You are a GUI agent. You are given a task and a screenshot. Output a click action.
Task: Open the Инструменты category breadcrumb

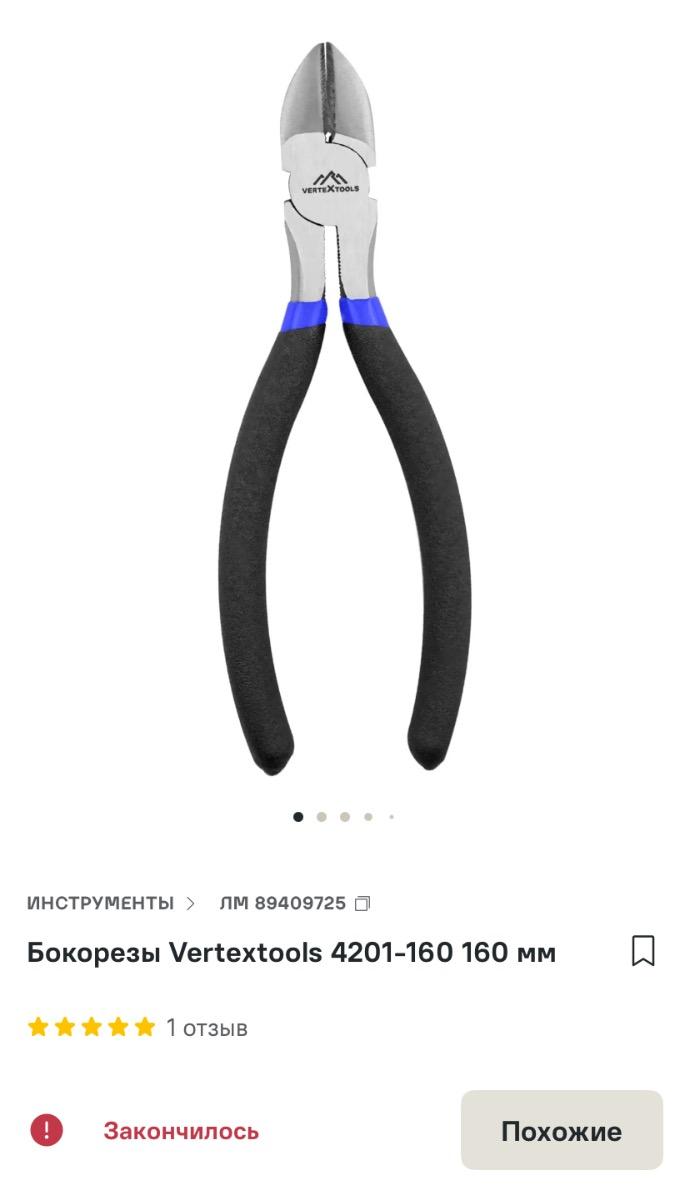(x=100, y=903)
